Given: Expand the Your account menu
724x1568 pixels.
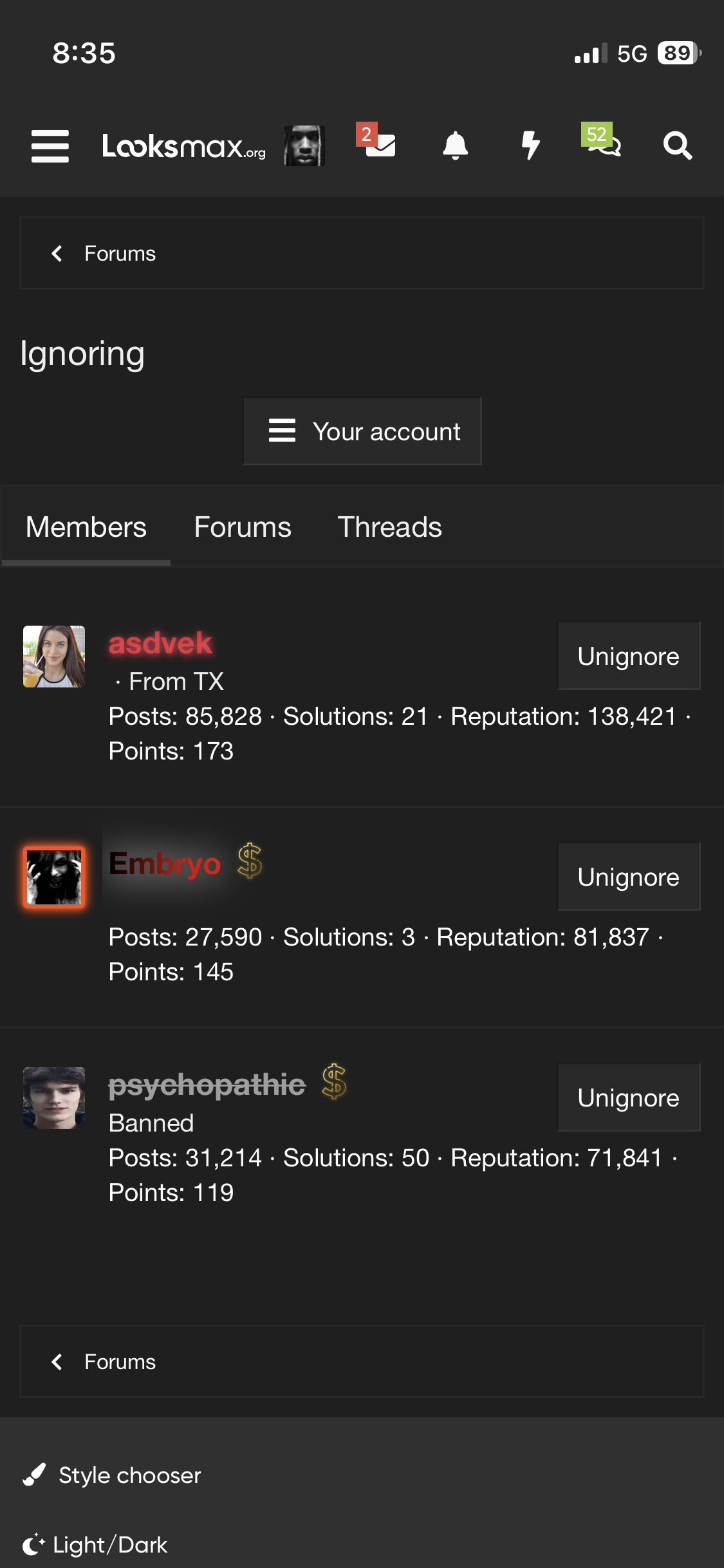Looking at the screenshot, I should point(362,431).
